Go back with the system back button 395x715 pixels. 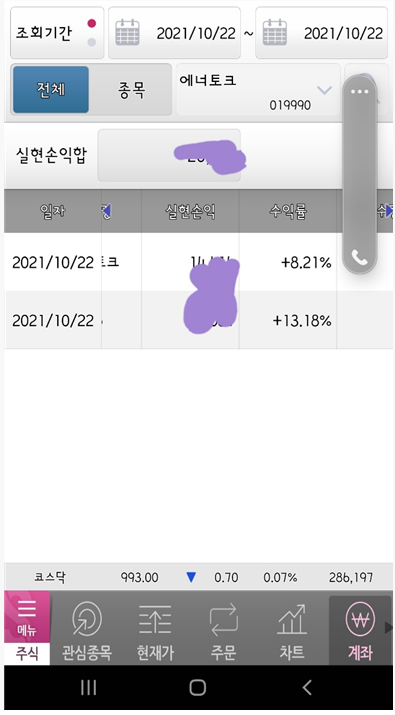307,687
